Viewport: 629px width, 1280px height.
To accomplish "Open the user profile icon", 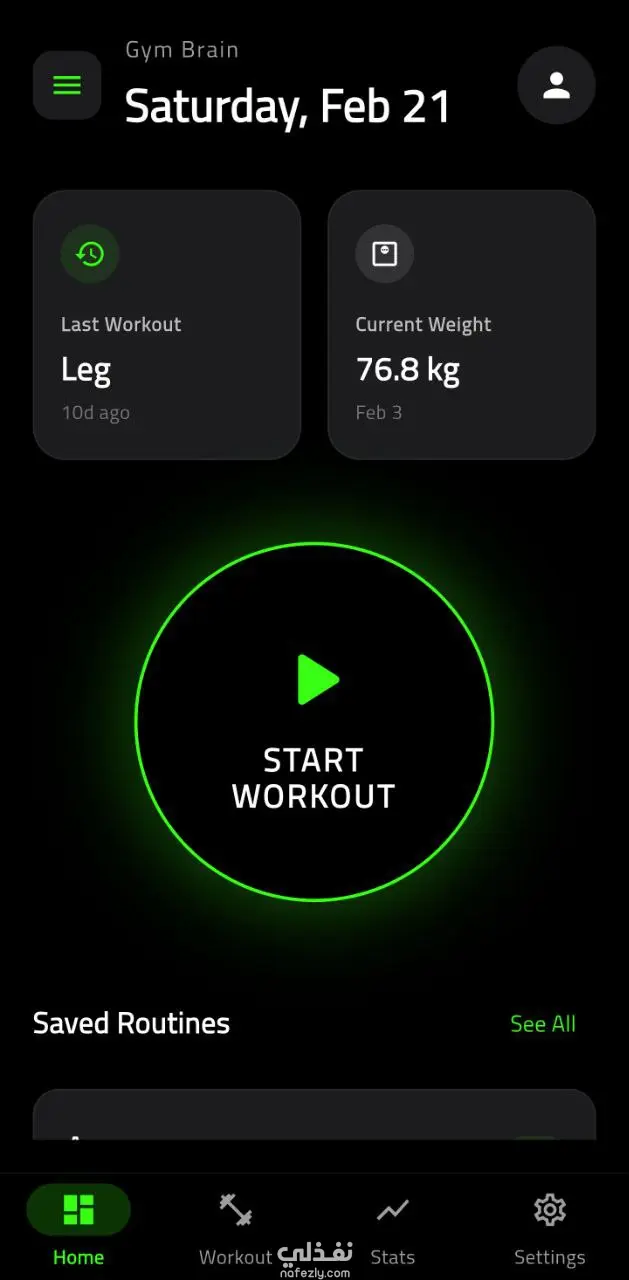I will 556,86.
